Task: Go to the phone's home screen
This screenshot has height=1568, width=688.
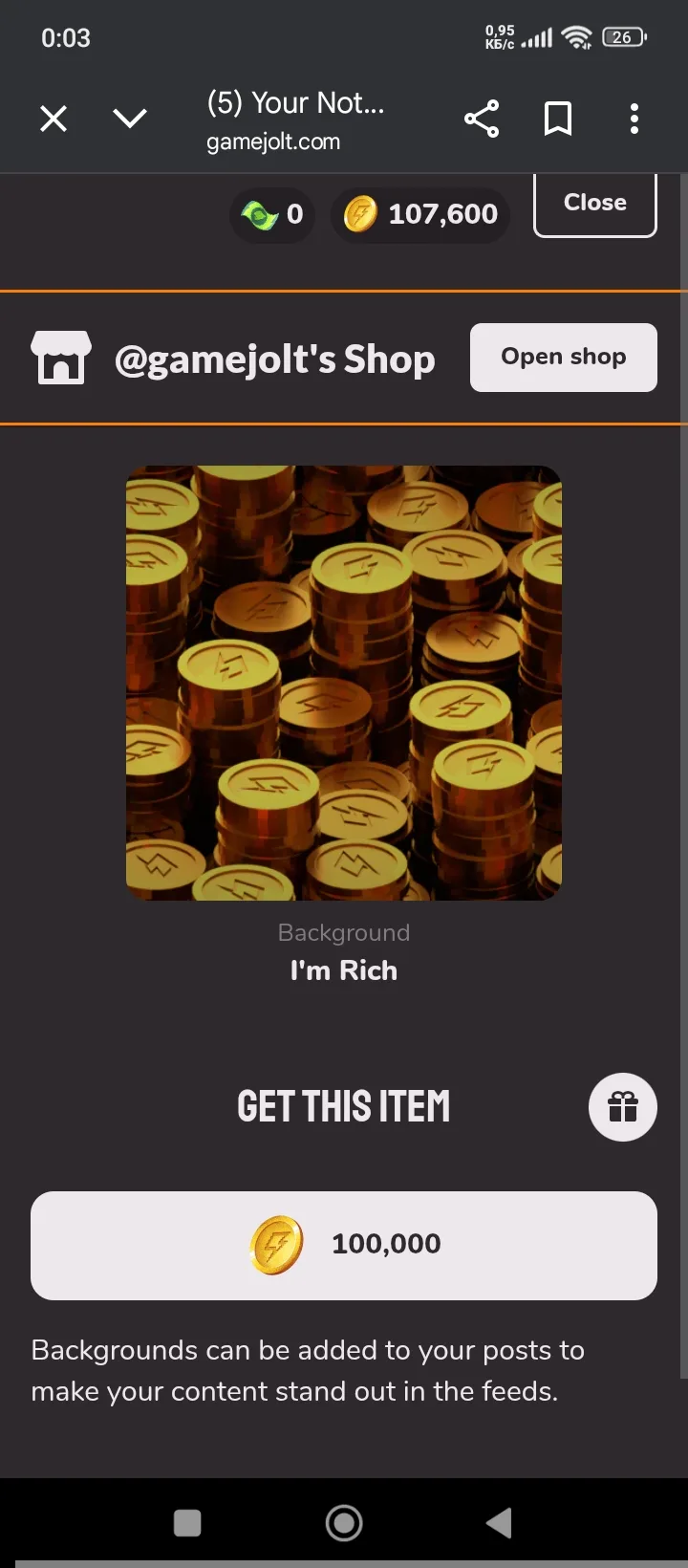Action: point(344,1522)
